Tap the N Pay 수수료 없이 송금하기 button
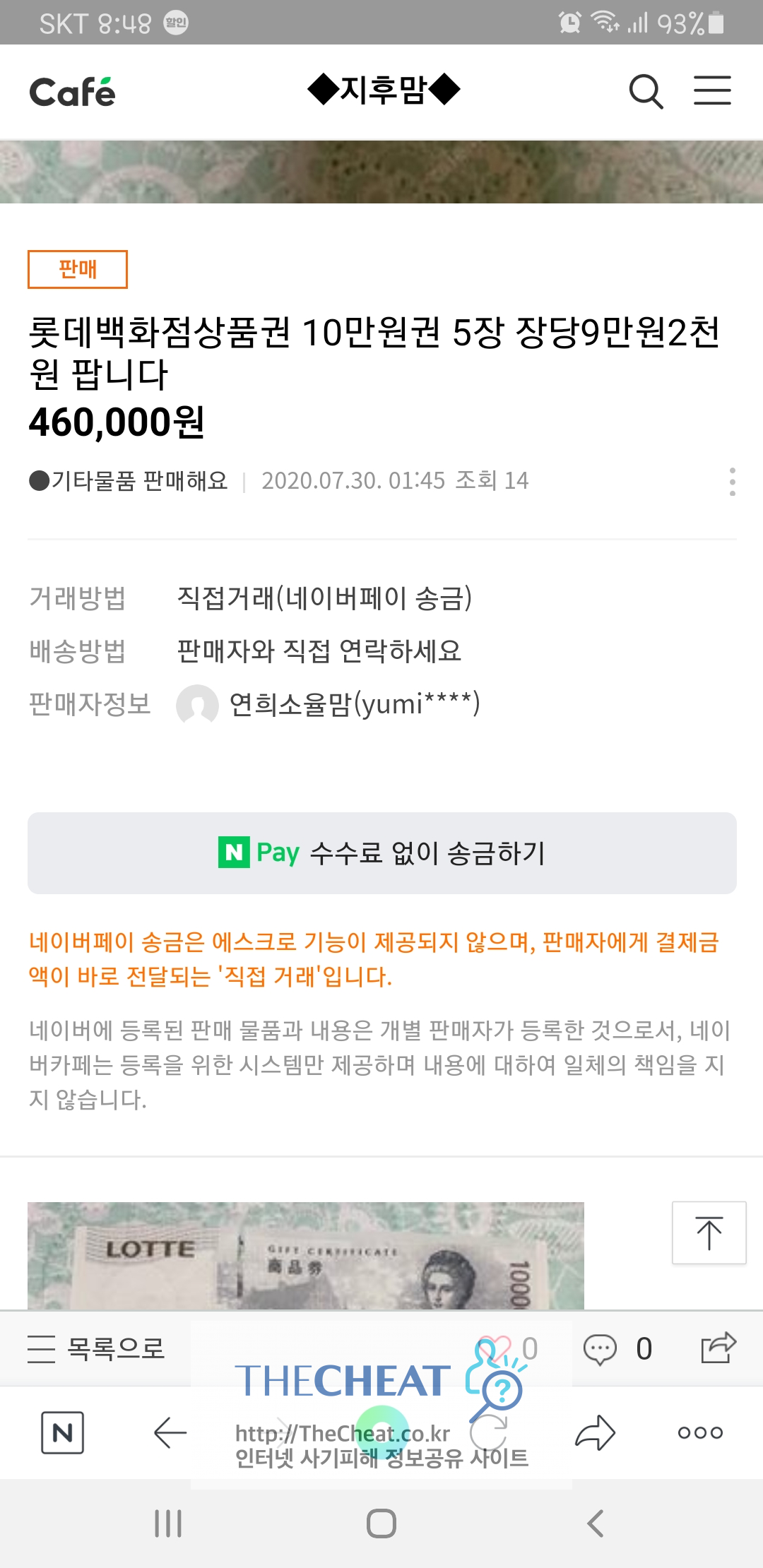This screenshot has height=1568, width=763. tap(381, 853)
